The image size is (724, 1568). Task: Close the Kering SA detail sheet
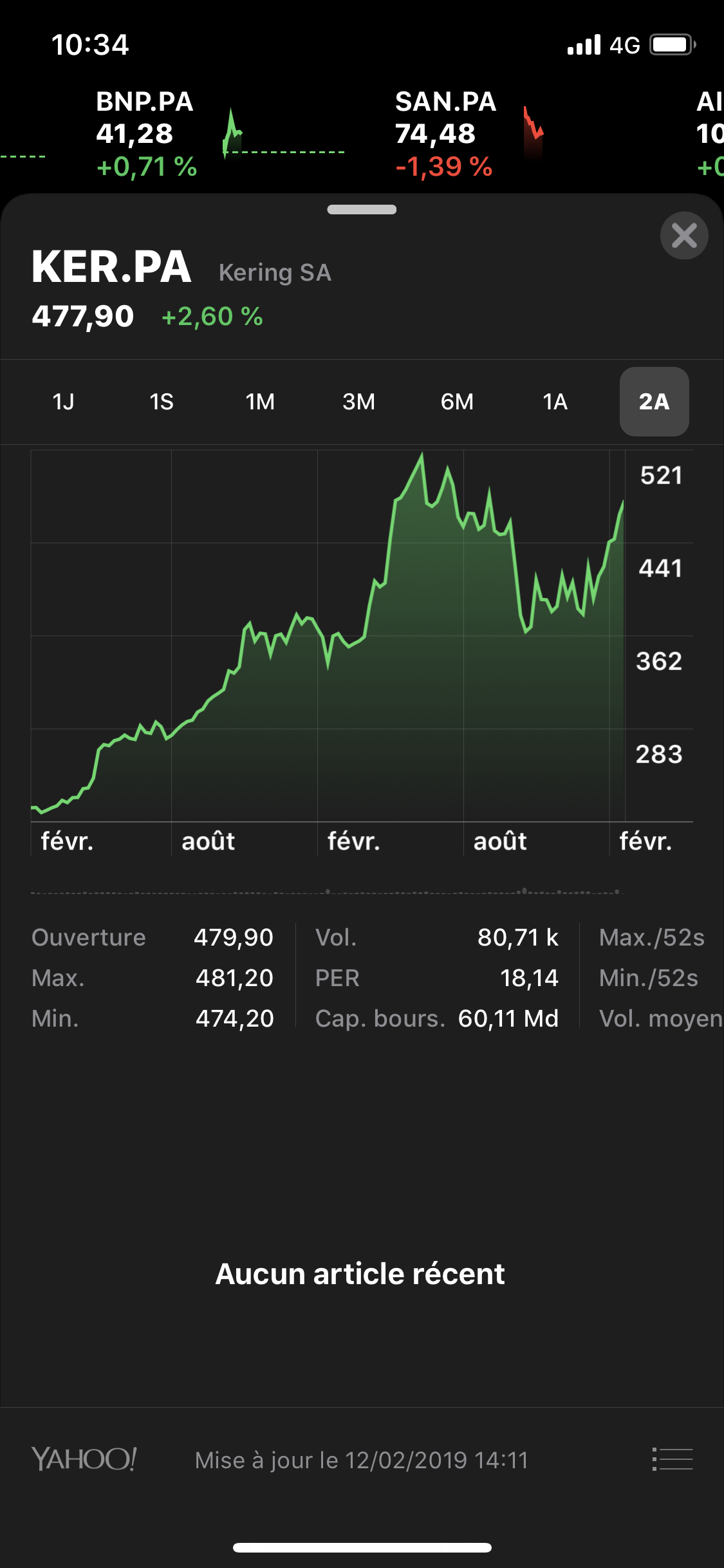(x=683, y=236)
